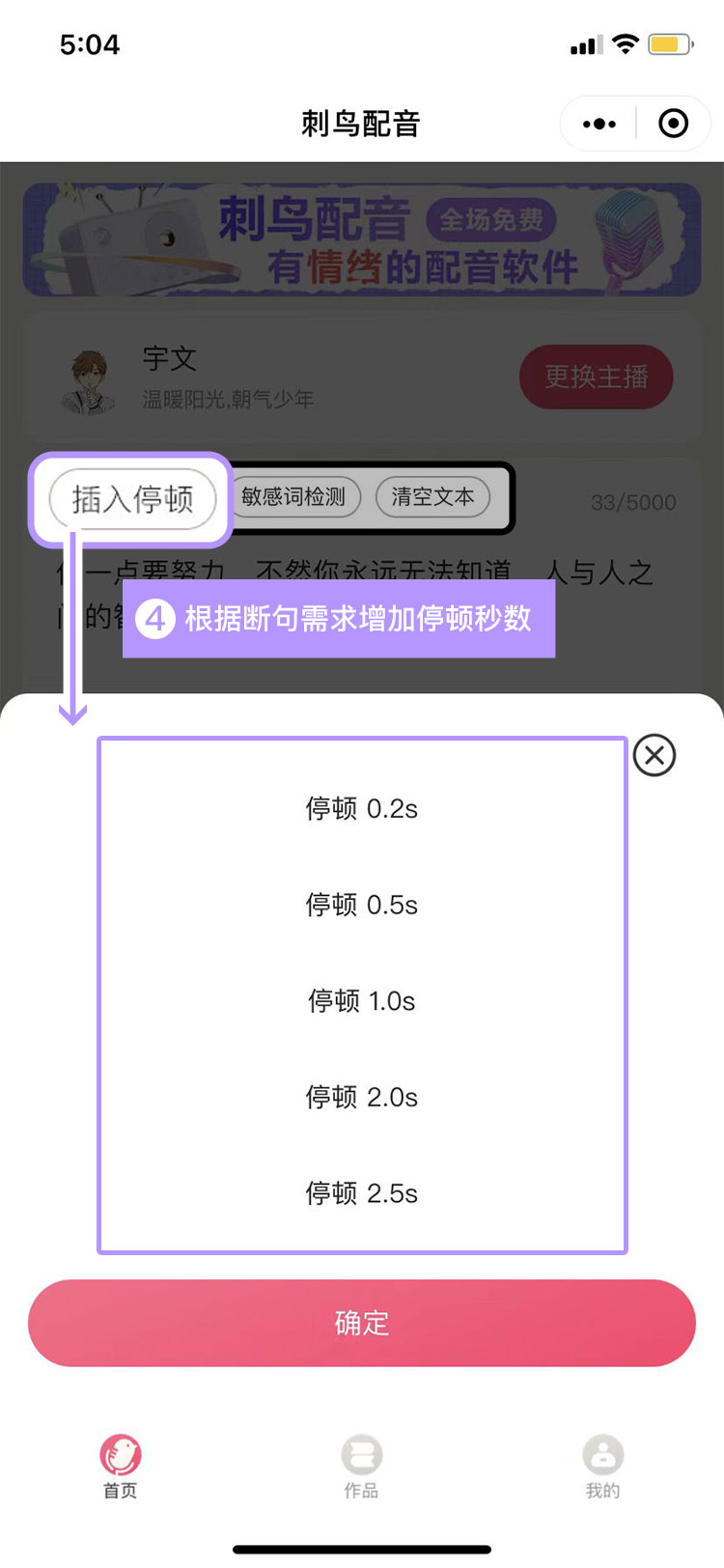Close the pause picker with the X
The height and width of the screenshot is (1568, 724).
pos(654,755)
